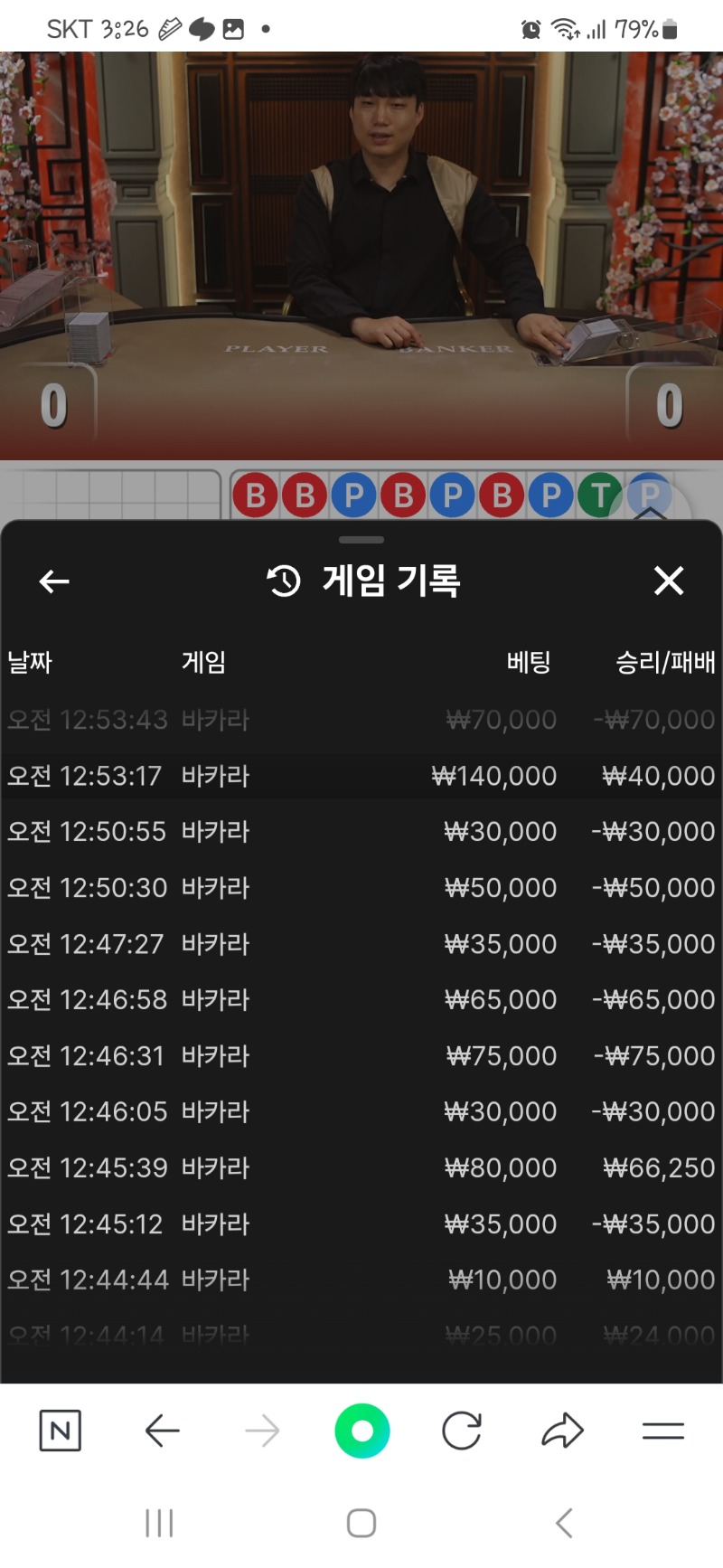Open the browser menu lines
The height and width of the screenshot is (1568, 723).
point(662,1431)
